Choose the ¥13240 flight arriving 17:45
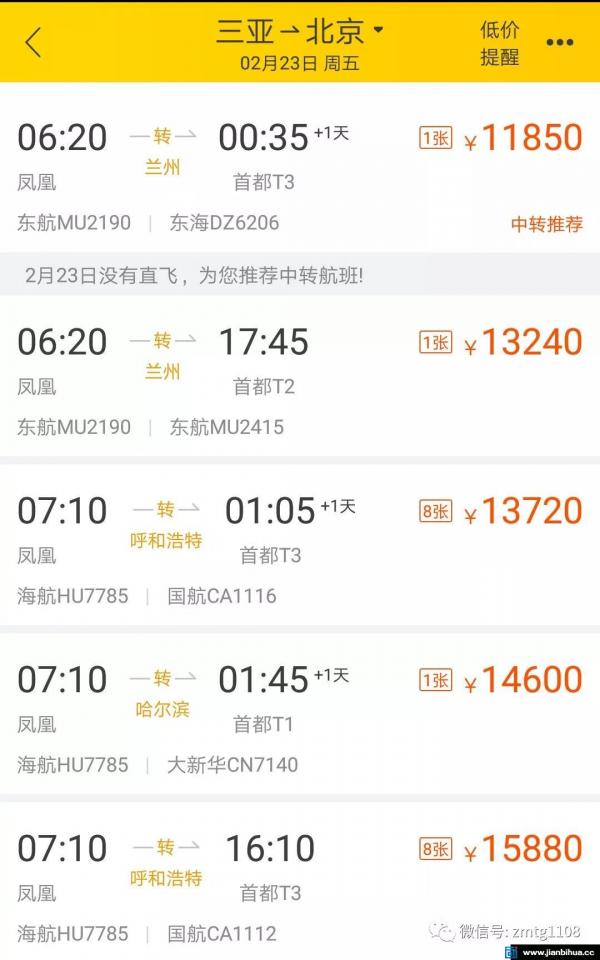The width and height of the screenshot is (600, 960). pyautogui.click(x=300, y=376)
